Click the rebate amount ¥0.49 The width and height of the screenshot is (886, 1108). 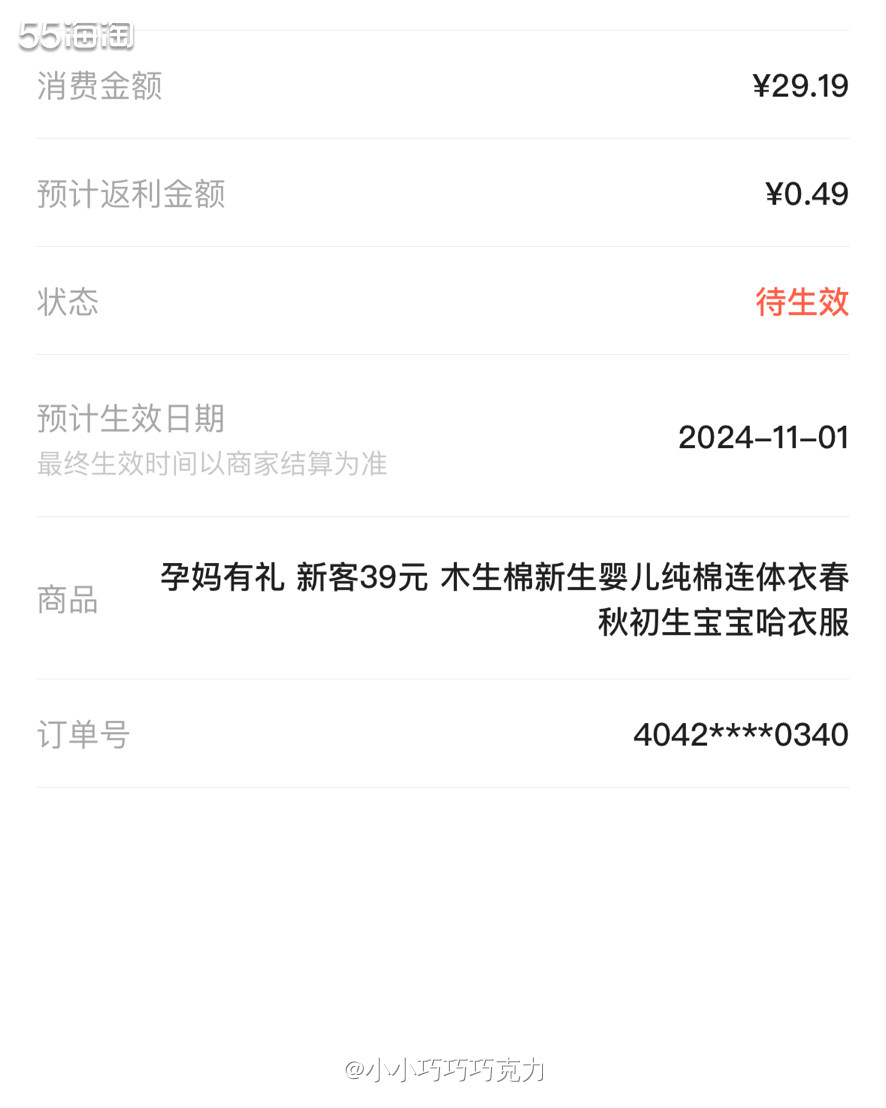(x=807, y=194)
